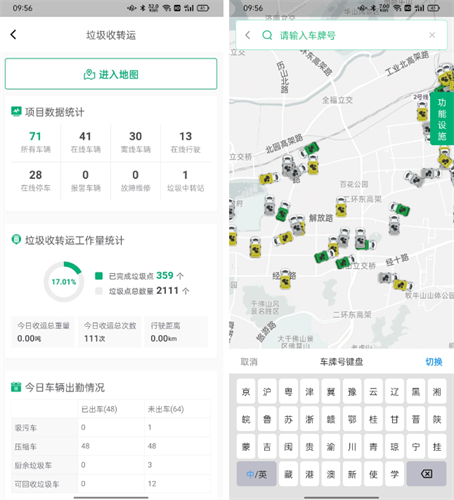Go back from the 垃圾收转运 page

(x=13, y=34)
